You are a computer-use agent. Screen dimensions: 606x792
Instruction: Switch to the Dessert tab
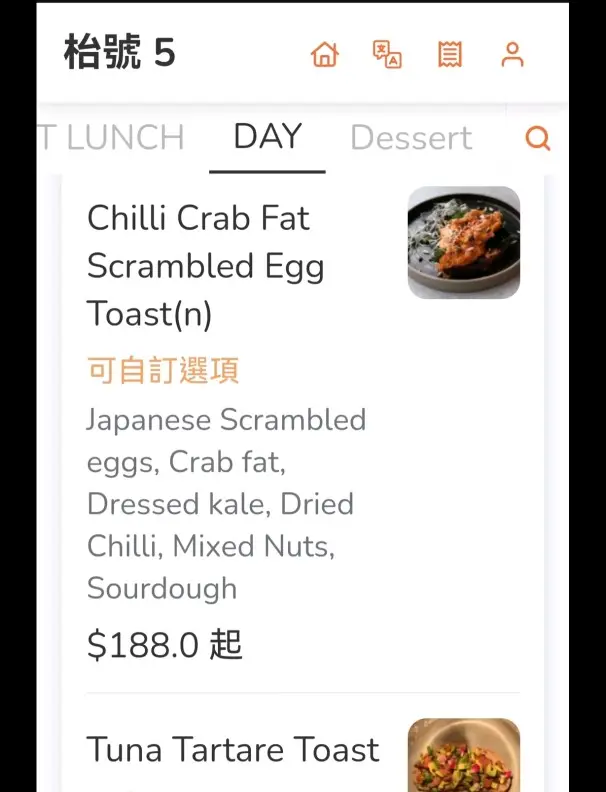pyautogui.click(x=410, y=138)
